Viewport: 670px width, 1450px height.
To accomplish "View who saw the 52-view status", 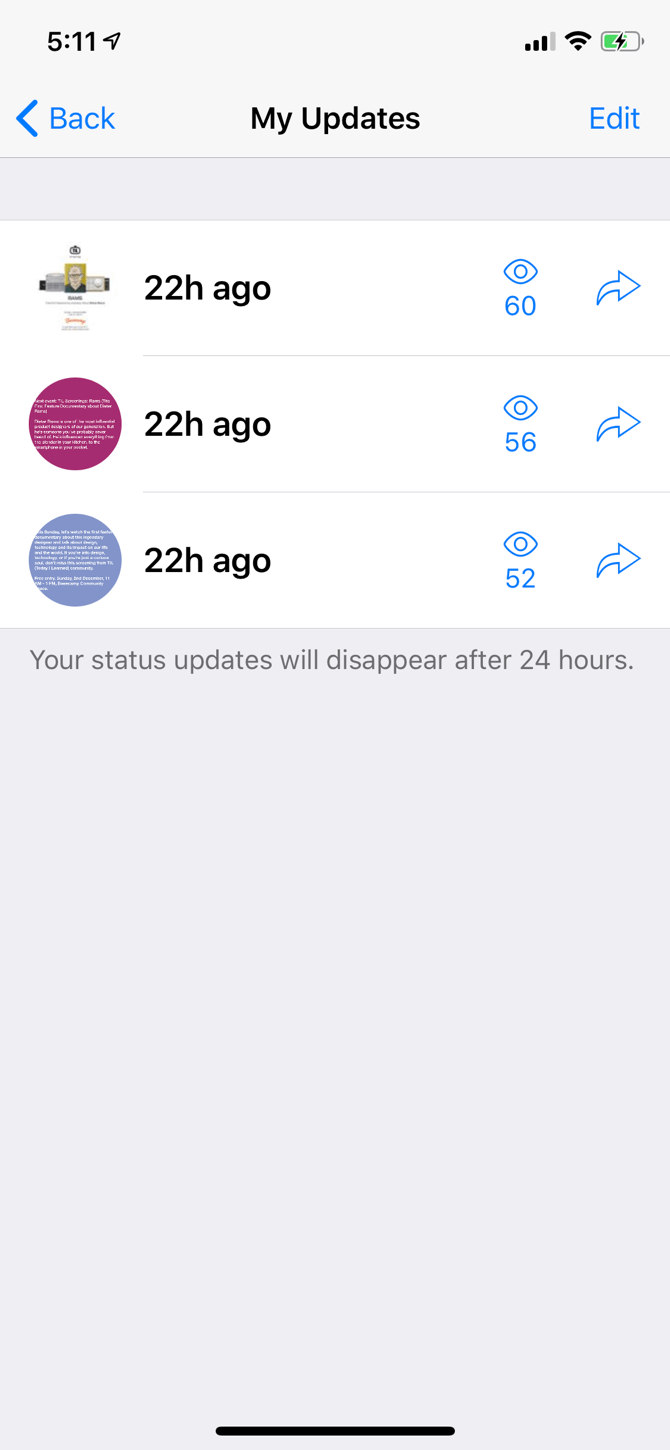I will point(520,560).
